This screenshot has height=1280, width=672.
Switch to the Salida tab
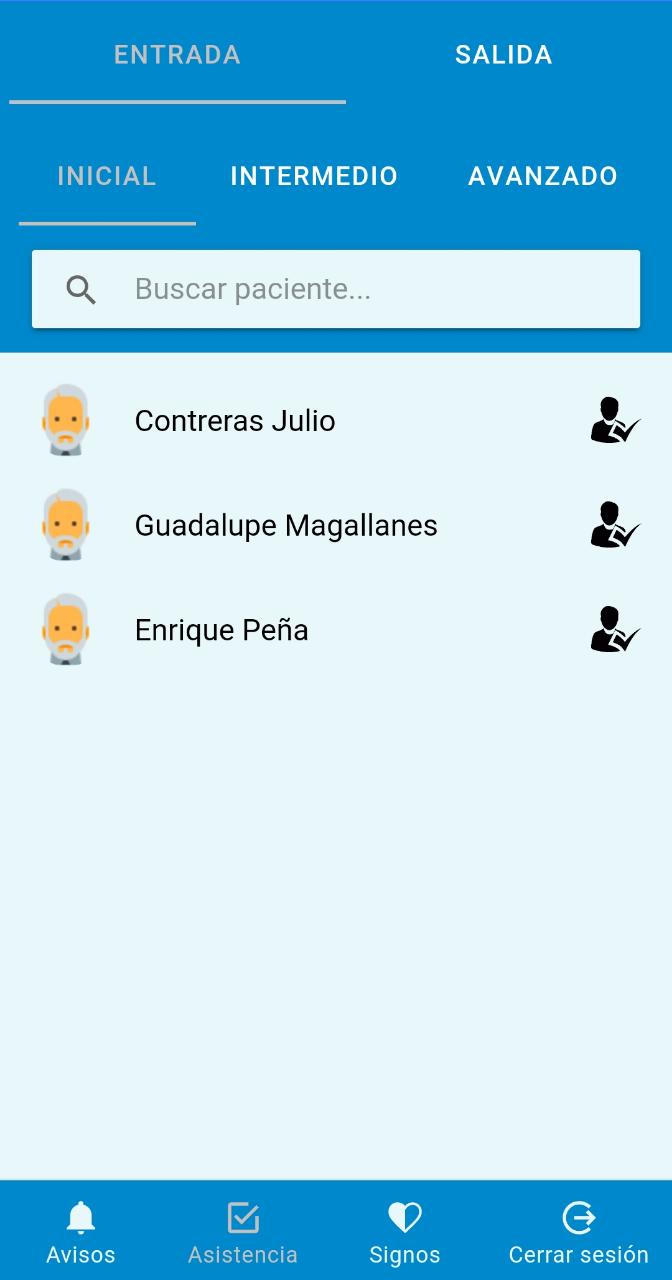tap(503, 55)
